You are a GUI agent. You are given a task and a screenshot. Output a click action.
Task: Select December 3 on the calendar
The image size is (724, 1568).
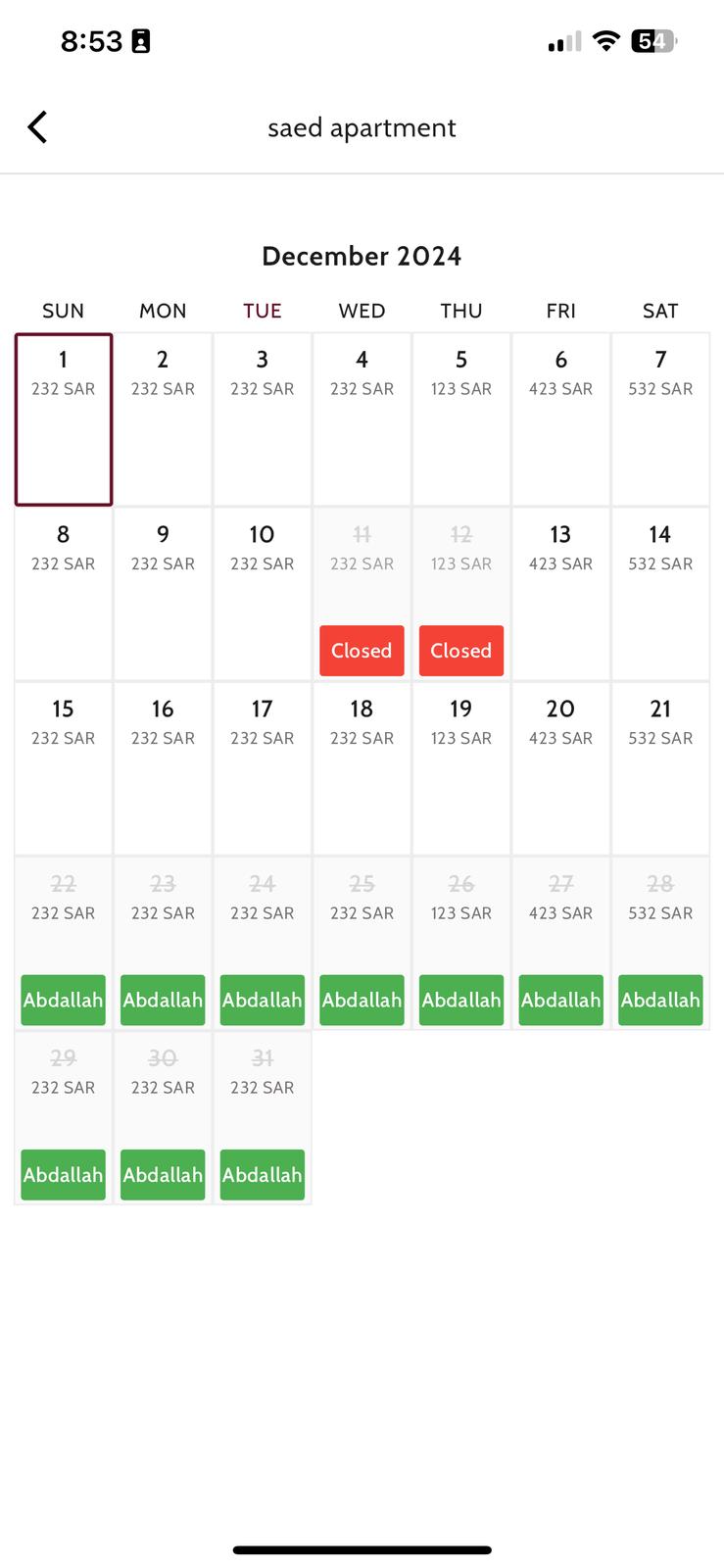point(263,419)
